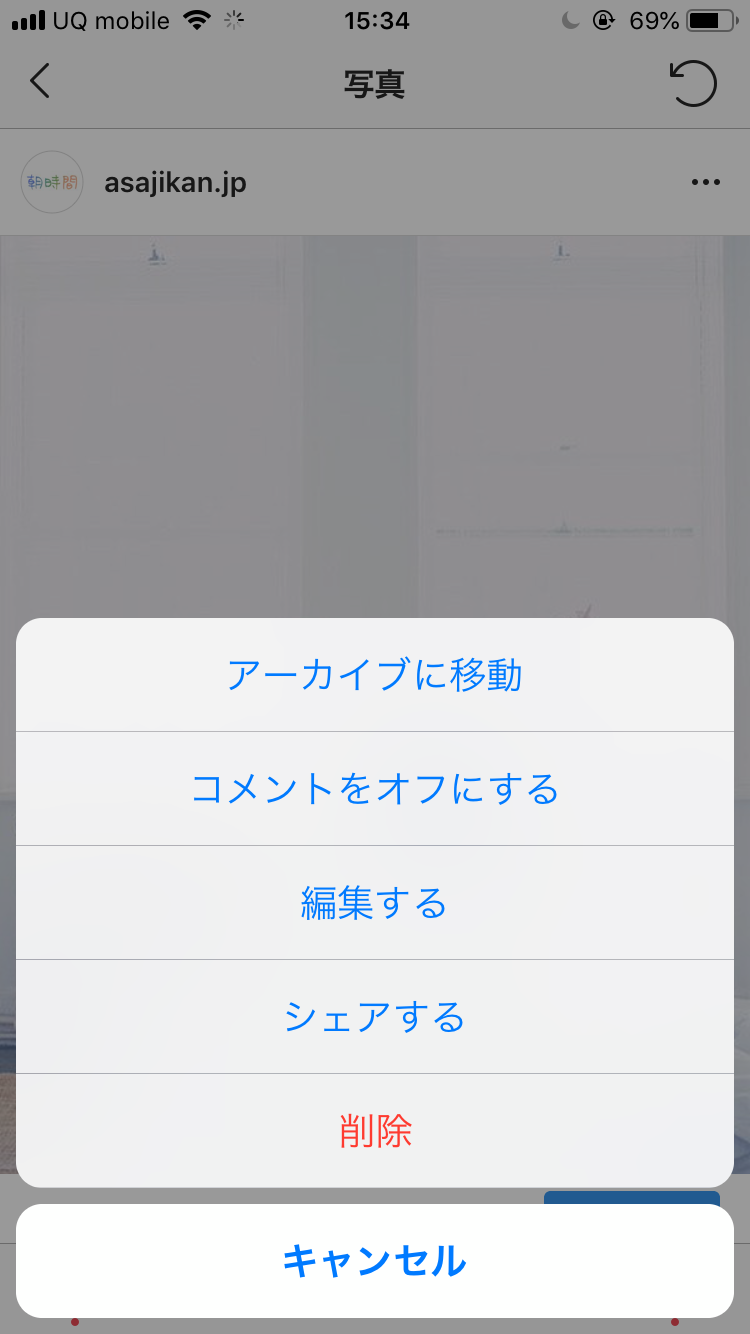Select アーカイブに移動 option

tap(375, 676)
